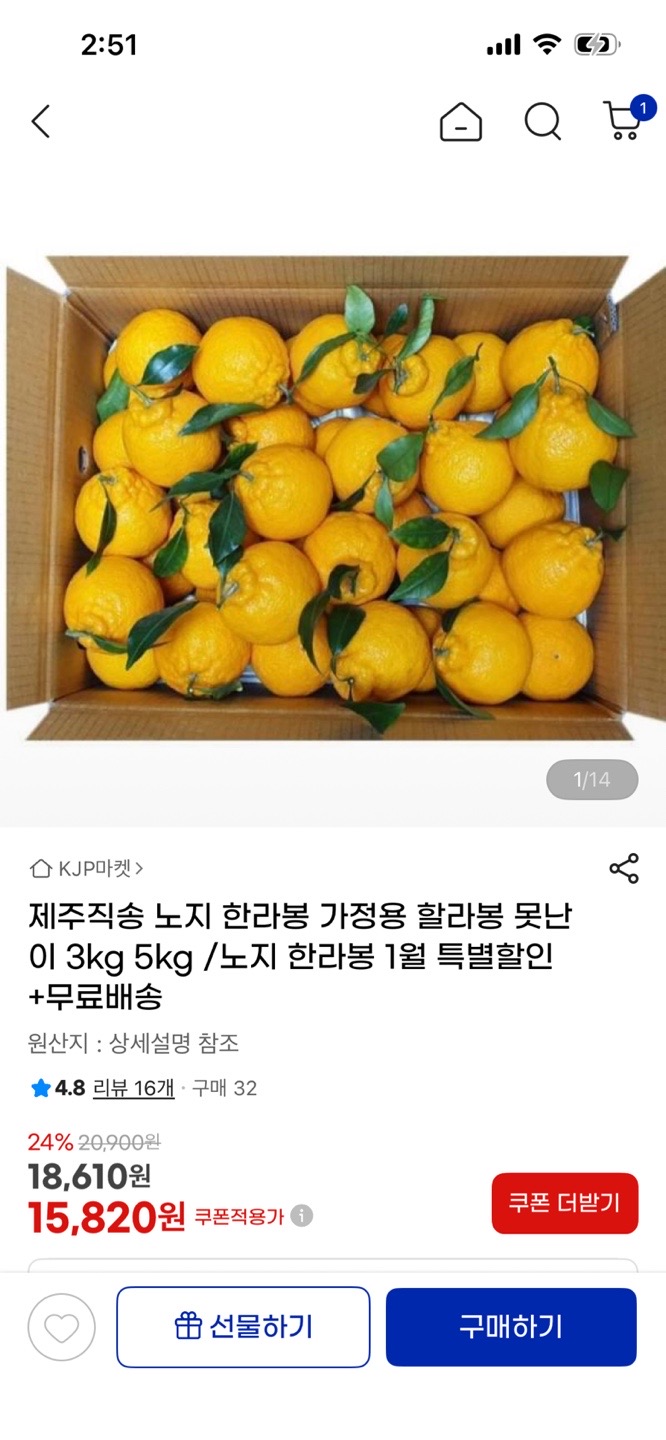This screenshot has width=666, height=1440.
Task: Open the home icon in top bar
Action: click(461, 122)
